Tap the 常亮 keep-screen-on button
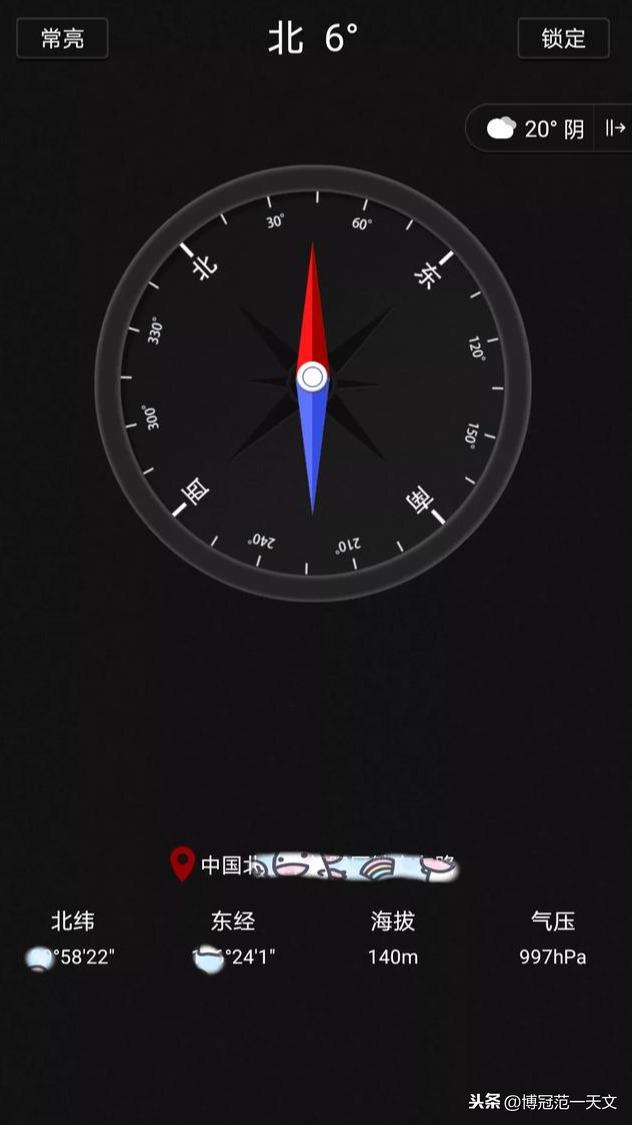The image size is (632, 1125). 62,39
